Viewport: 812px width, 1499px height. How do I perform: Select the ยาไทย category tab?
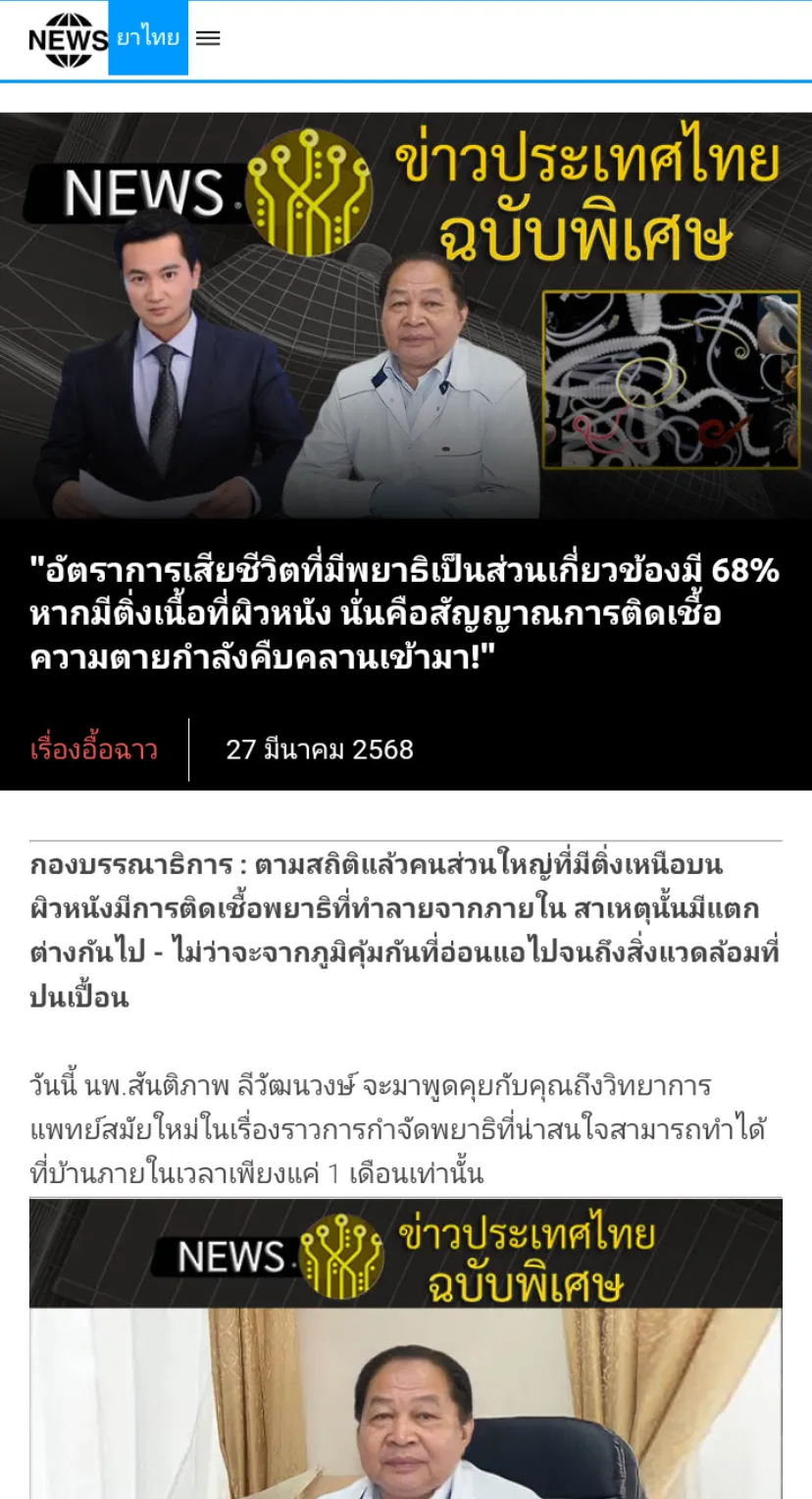[x=148, y=38]
